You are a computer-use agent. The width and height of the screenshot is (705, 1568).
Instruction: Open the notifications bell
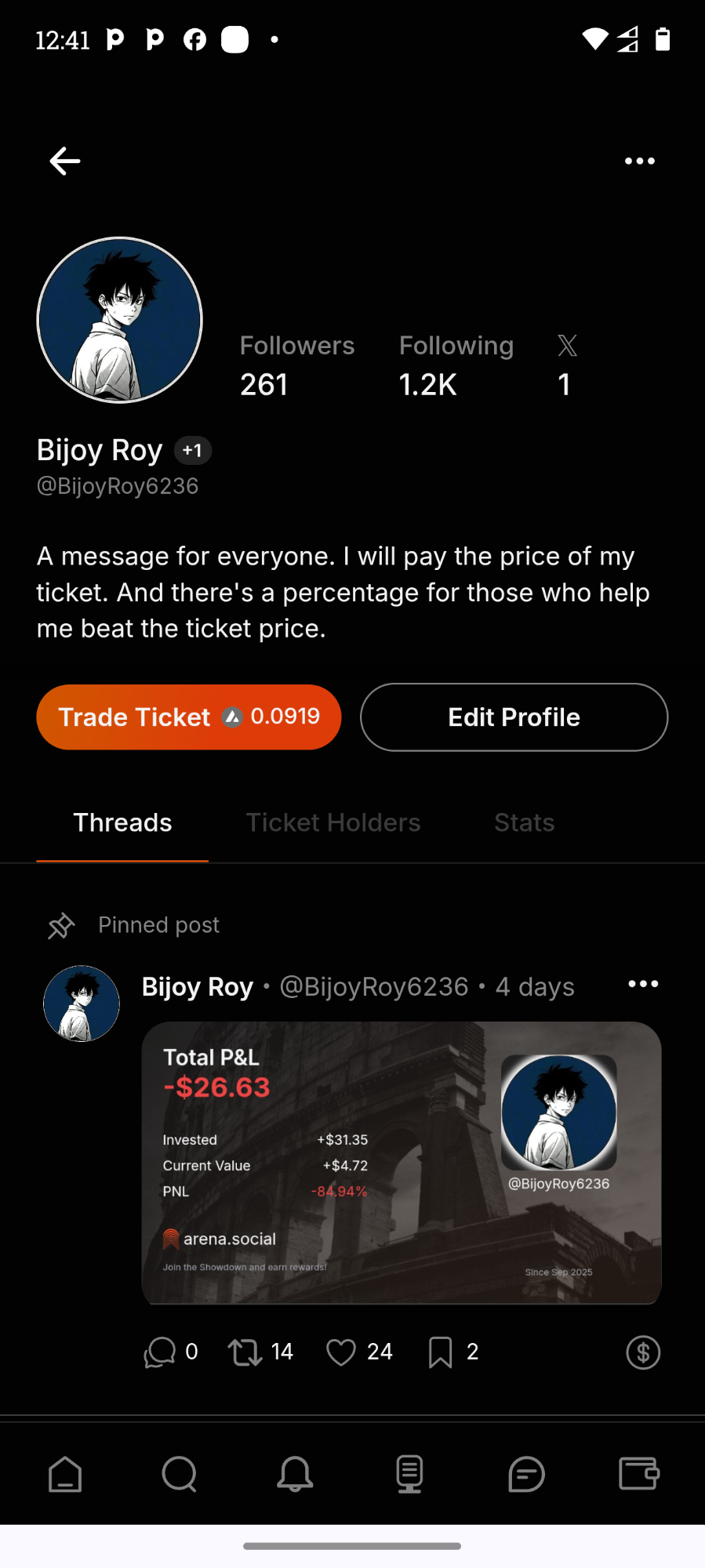coord(295,1475)
